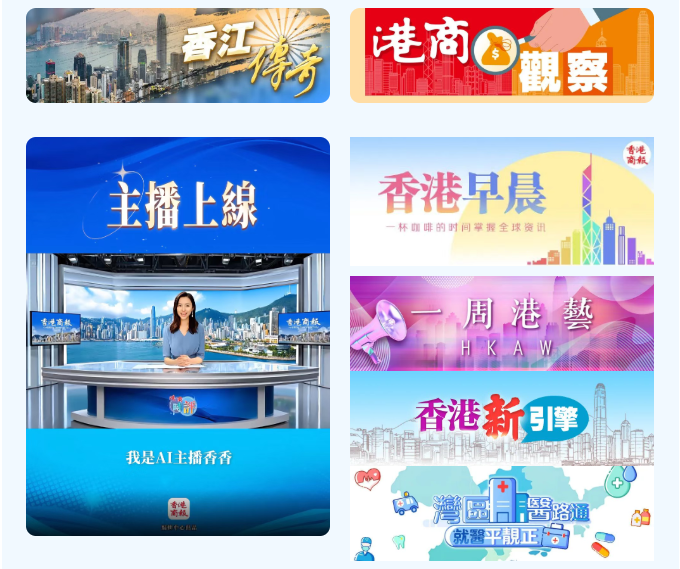Screen dimensions: 680x569
Task: Open the 主播上線 AI anchor card
Action: (178, 336)
